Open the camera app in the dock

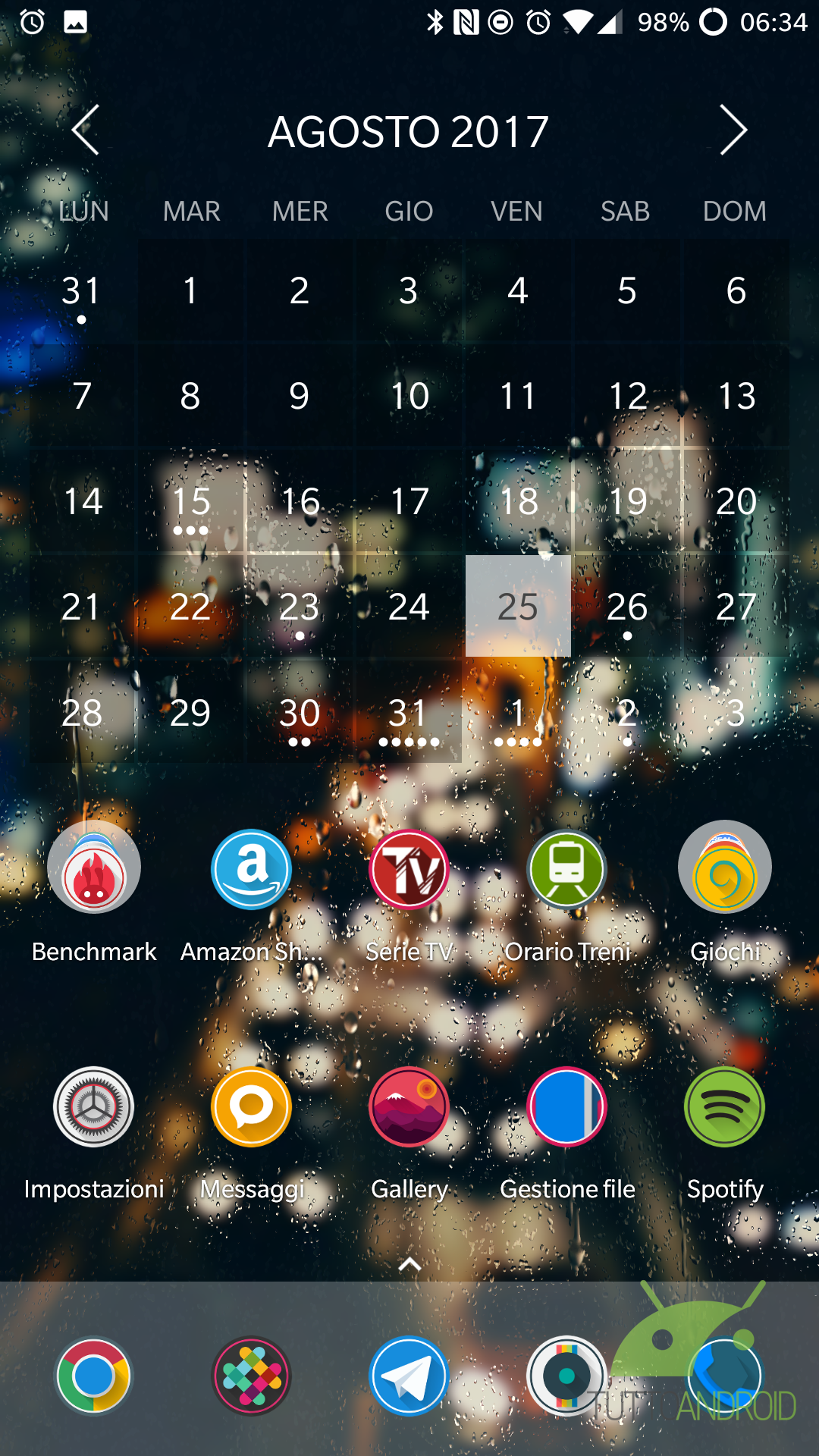(x=566, y=1376)
